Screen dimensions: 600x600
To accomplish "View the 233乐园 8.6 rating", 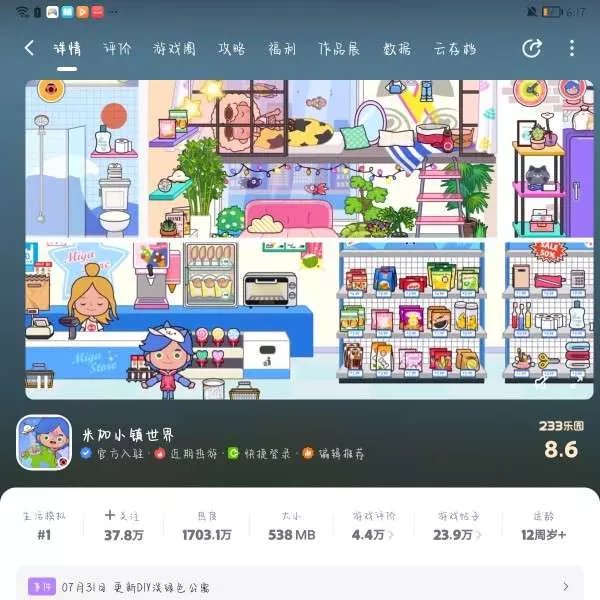I will 560,440.
